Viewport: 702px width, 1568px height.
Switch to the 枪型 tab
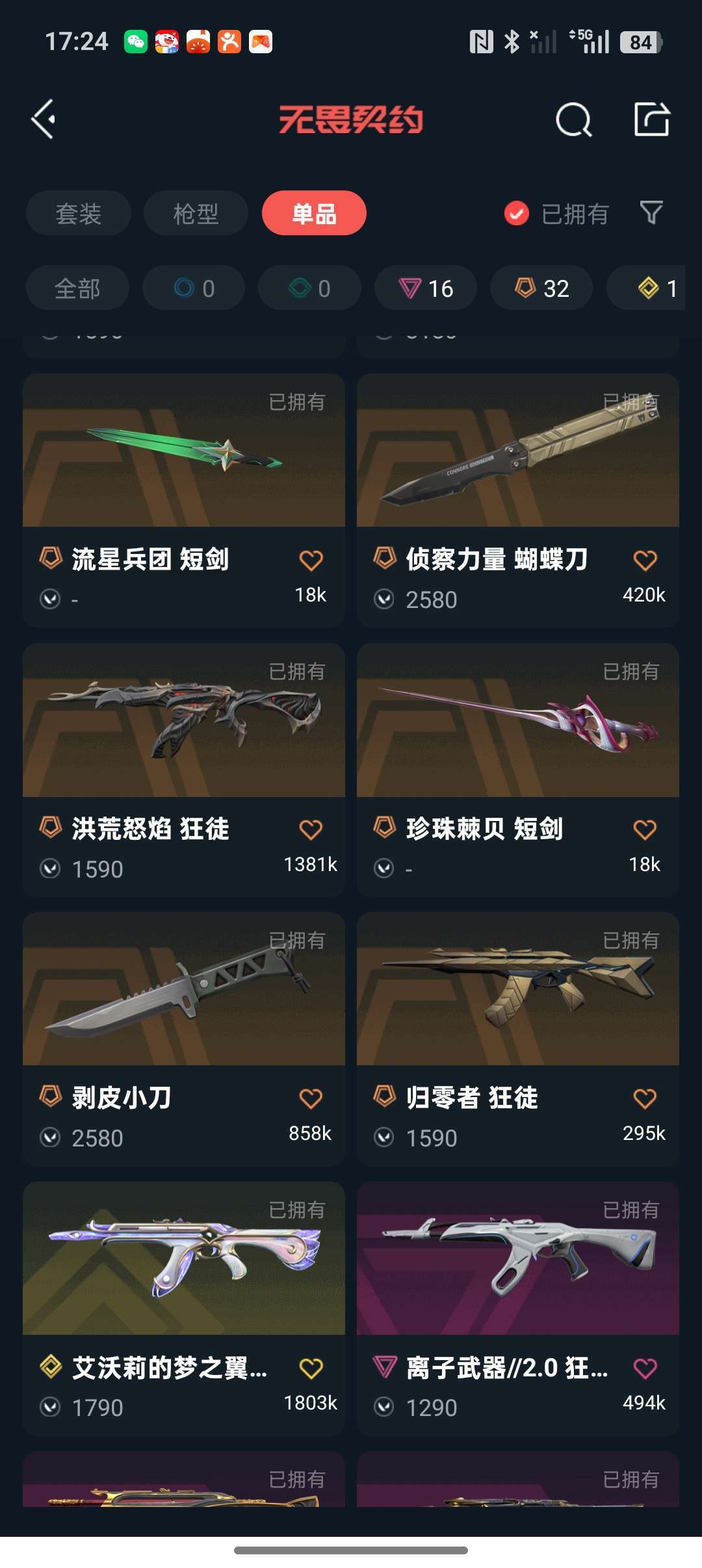[x=195, y=212]
